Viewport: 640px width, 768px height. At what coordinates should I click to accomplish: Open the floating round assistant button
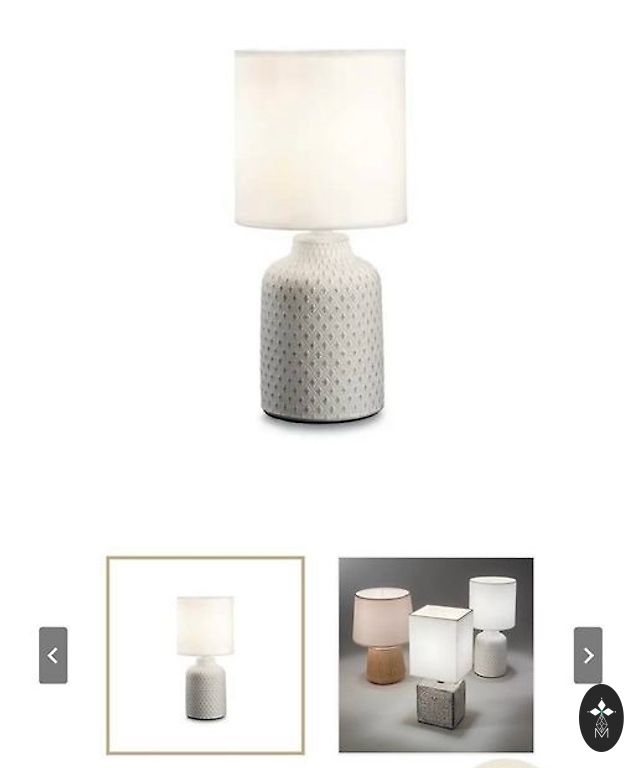[x=601, y=717]
